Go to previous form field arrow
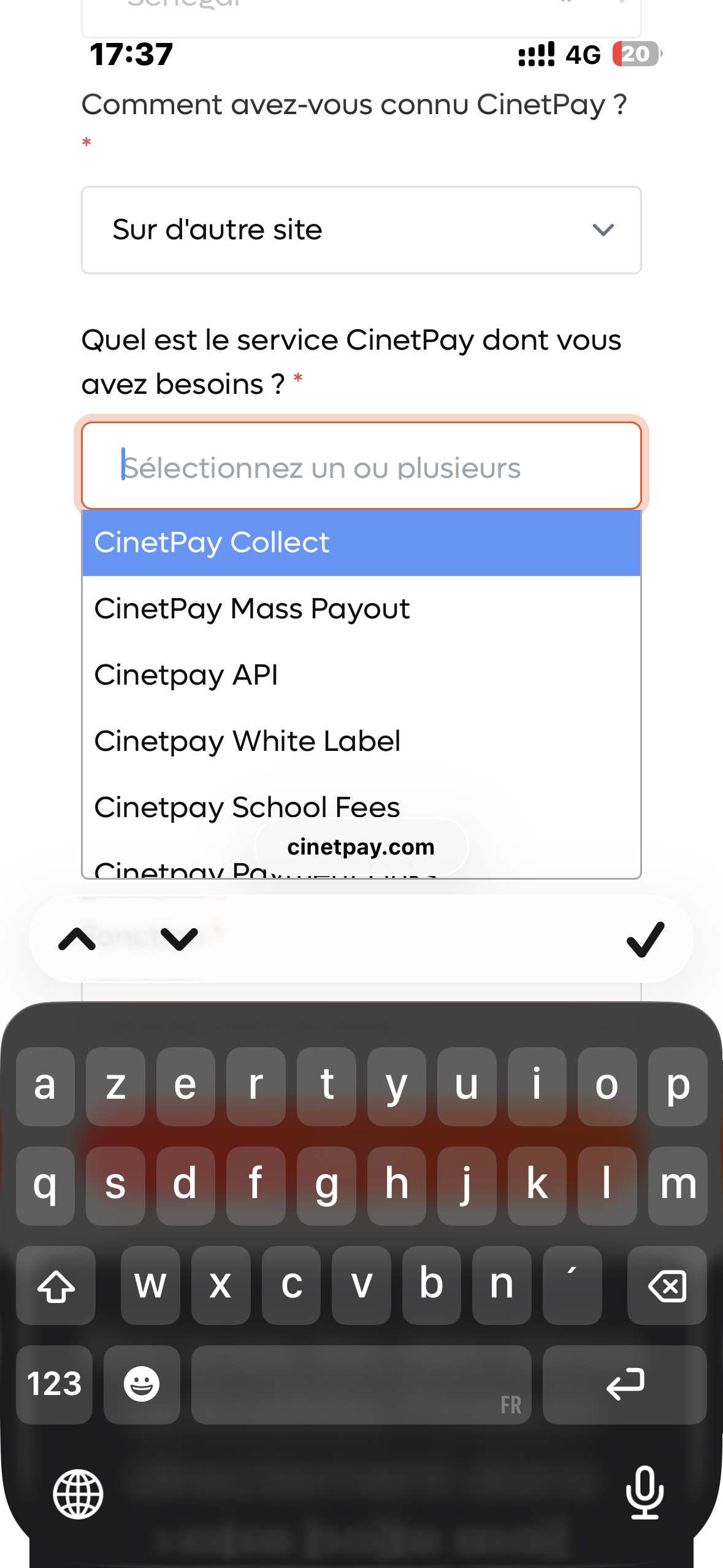723x1568 pixels. pos(77,939)
